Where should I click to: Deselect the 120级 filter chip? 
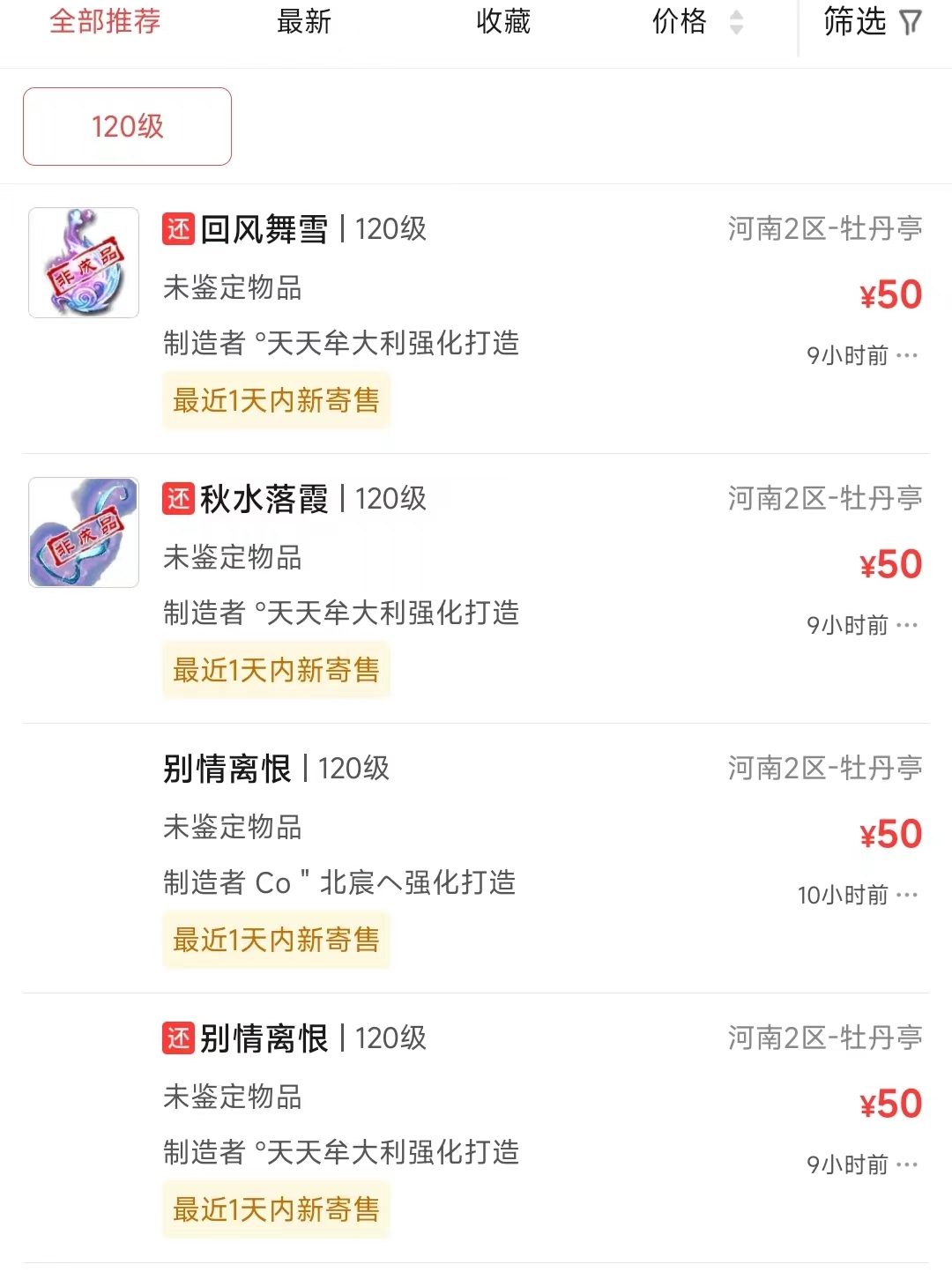[126, 126]
